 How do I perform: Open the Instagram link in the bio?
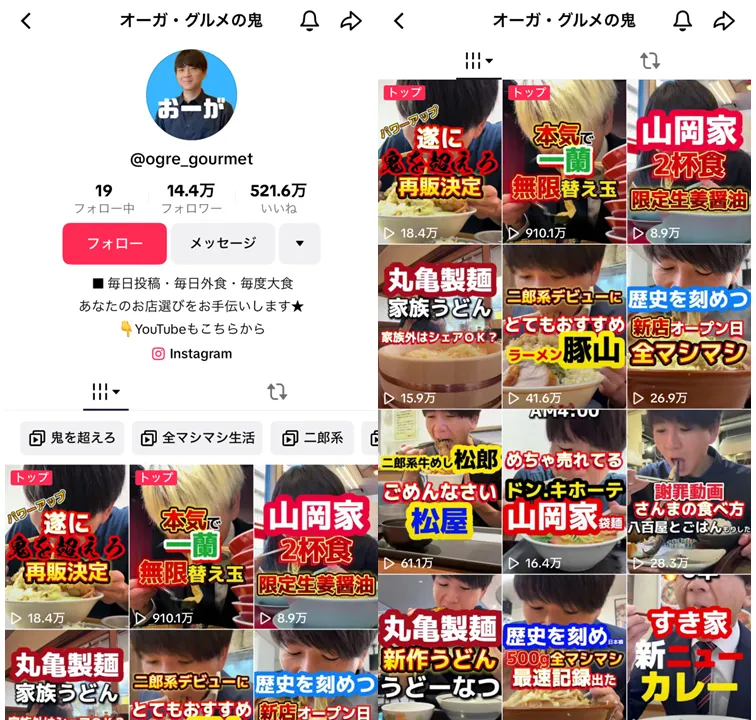pos(191,353)
